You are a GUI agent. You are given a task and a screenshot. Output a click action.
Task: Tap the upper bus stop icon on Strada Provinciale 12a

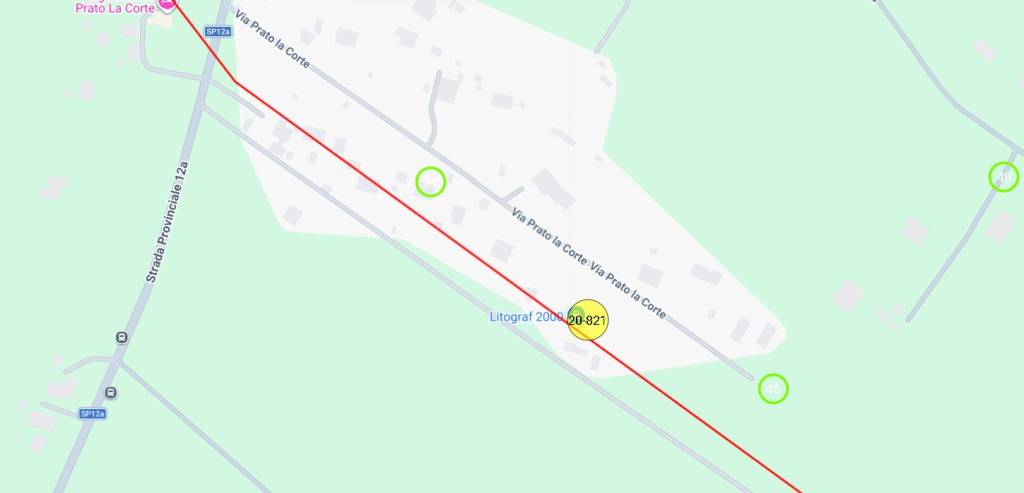122,337
